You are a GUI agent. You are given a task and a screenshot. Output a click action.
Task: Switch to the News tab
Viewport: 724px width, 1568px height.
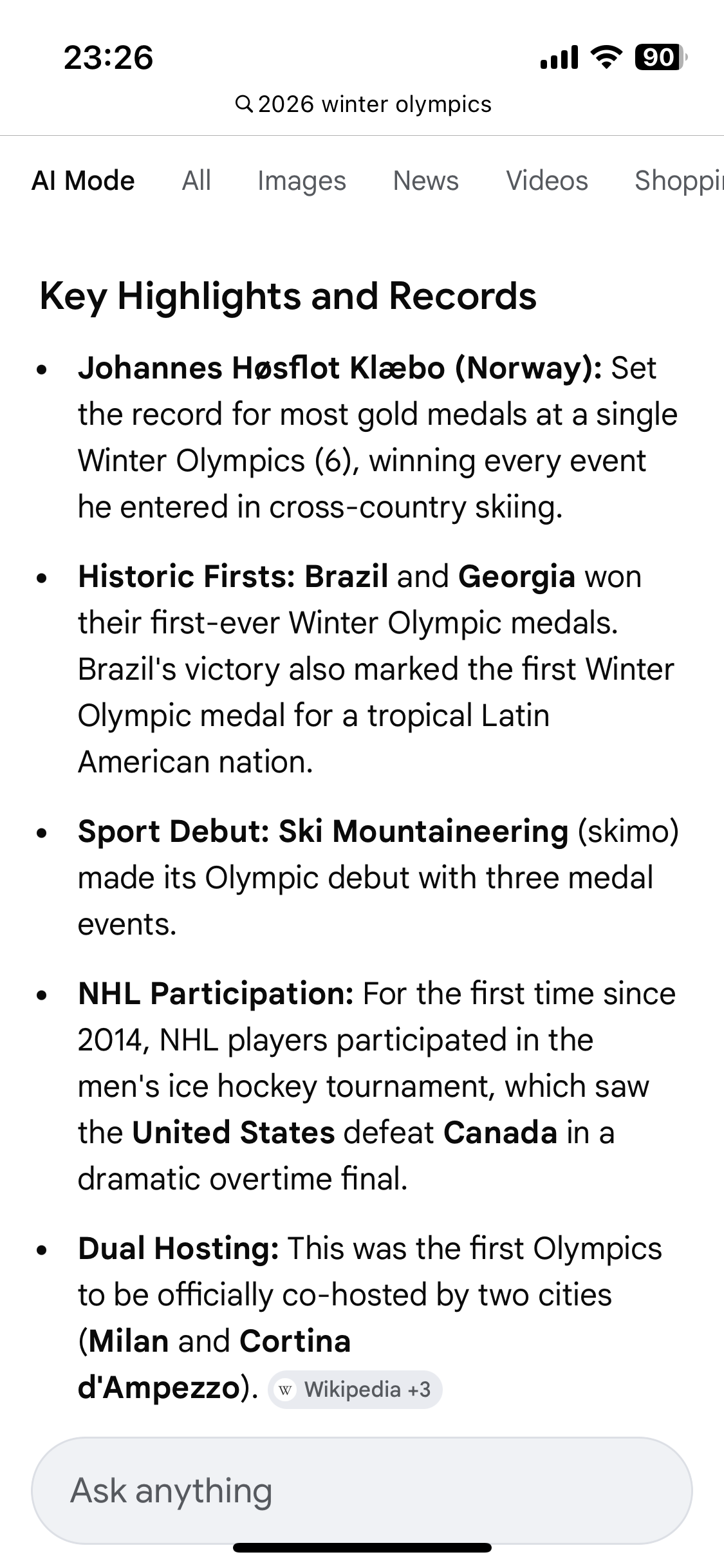coord(426,181)
